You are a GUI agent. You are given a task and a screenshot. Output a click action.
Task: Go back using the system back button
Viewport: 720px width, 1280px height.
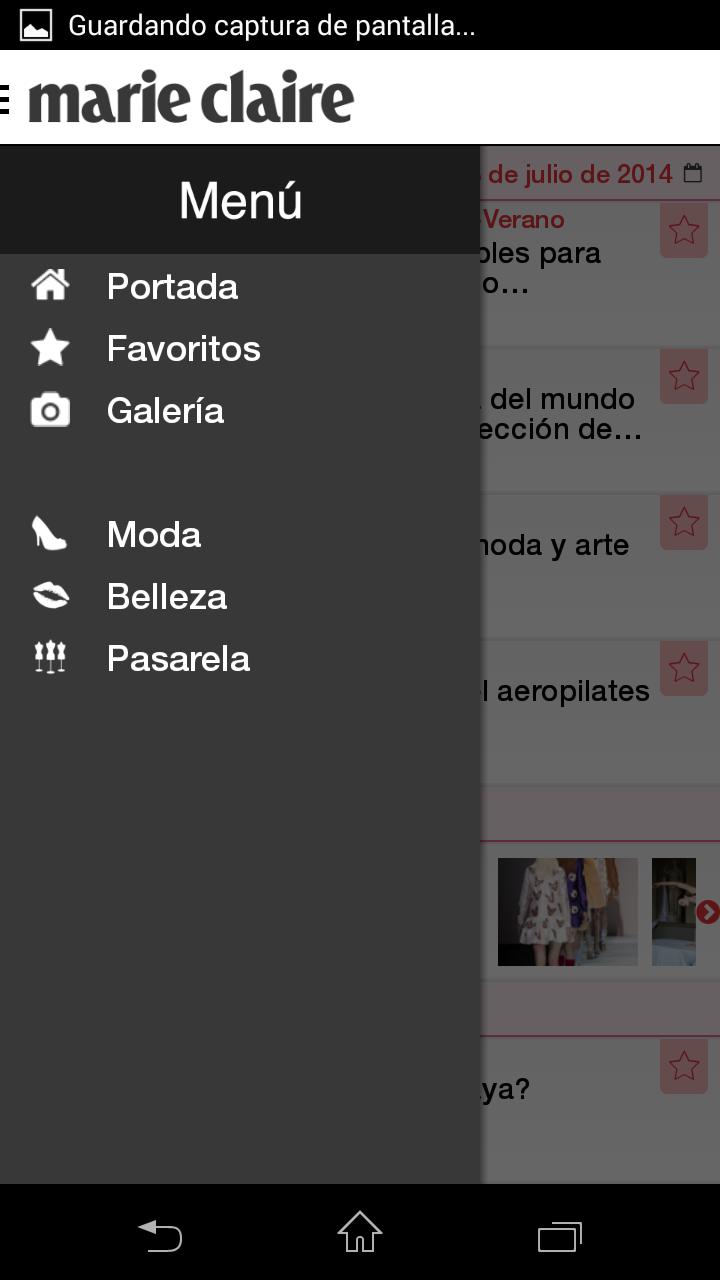160,1235
